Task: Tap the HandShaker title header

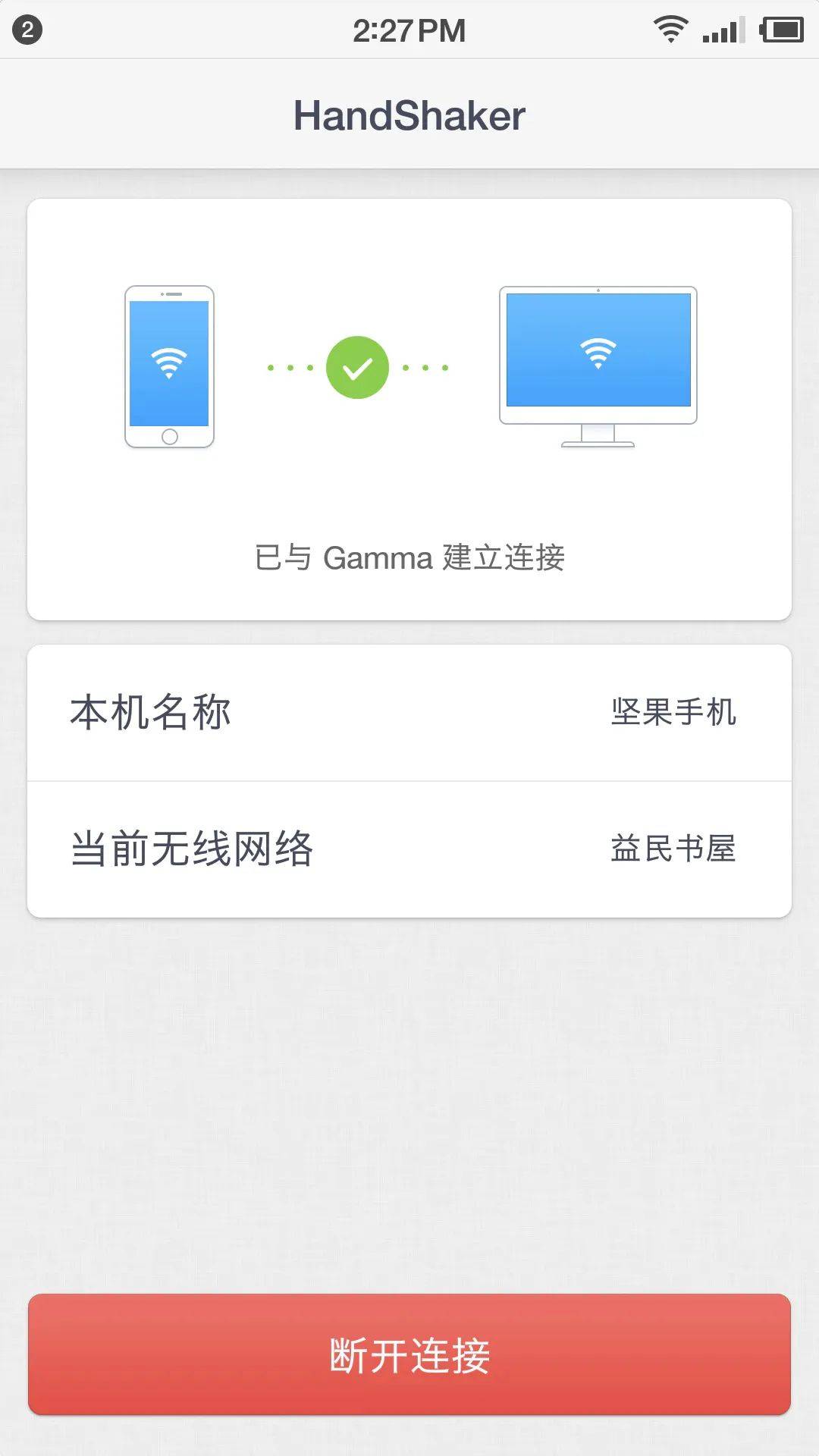Action: tap(409, 114)
